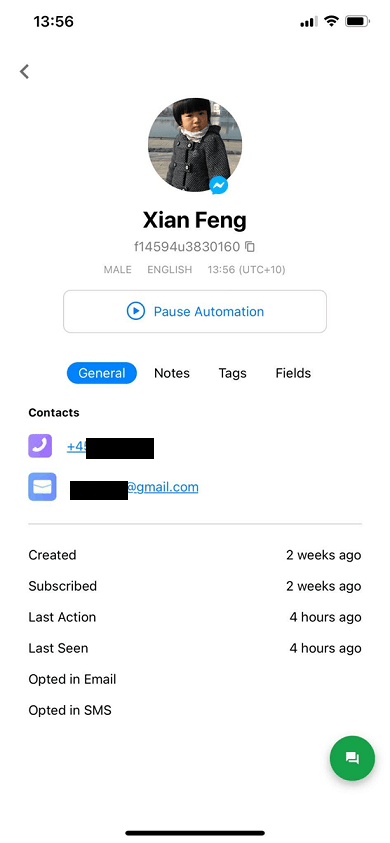
Task: Open the gmail.com email address link
Action: tap(134, 488)
